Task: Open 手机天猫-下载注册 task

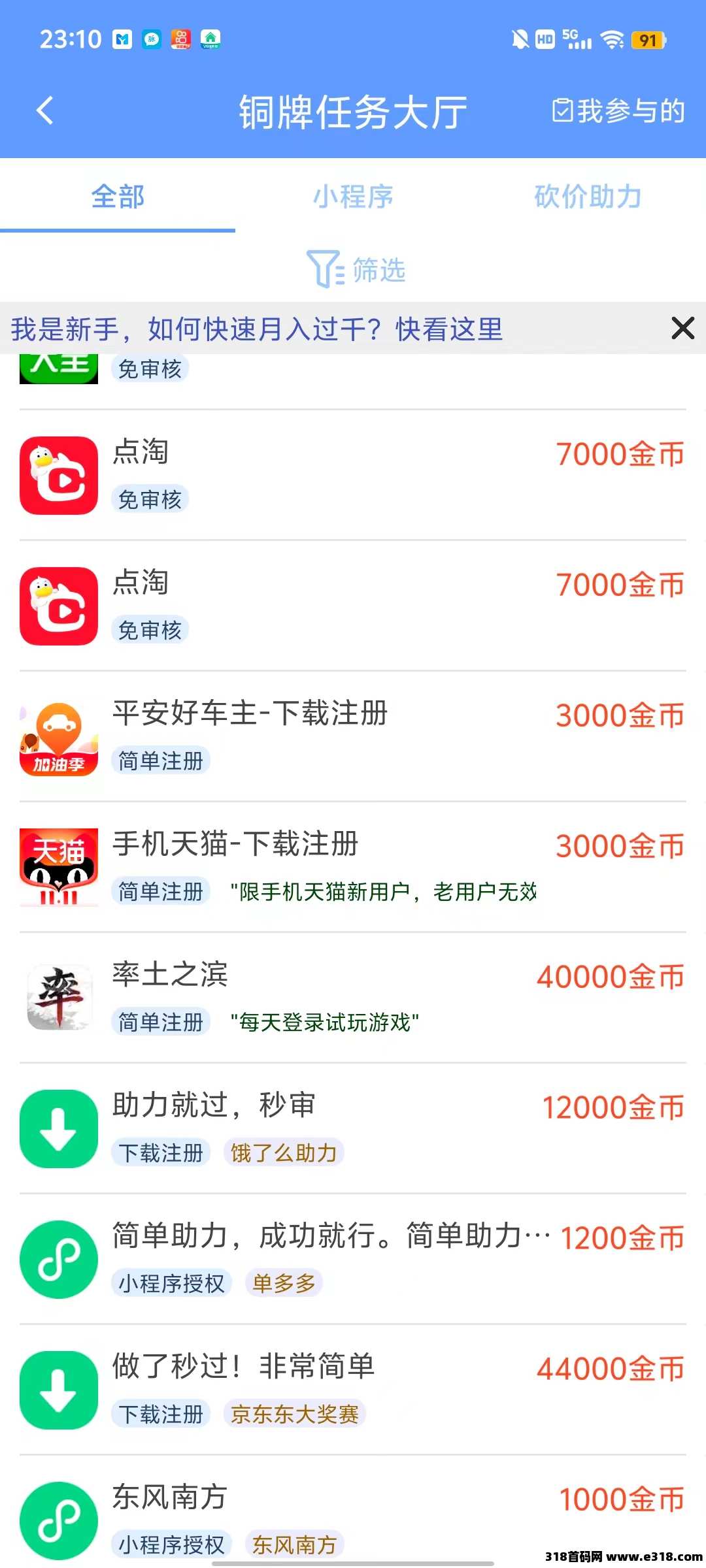Action: coord(353,867)
